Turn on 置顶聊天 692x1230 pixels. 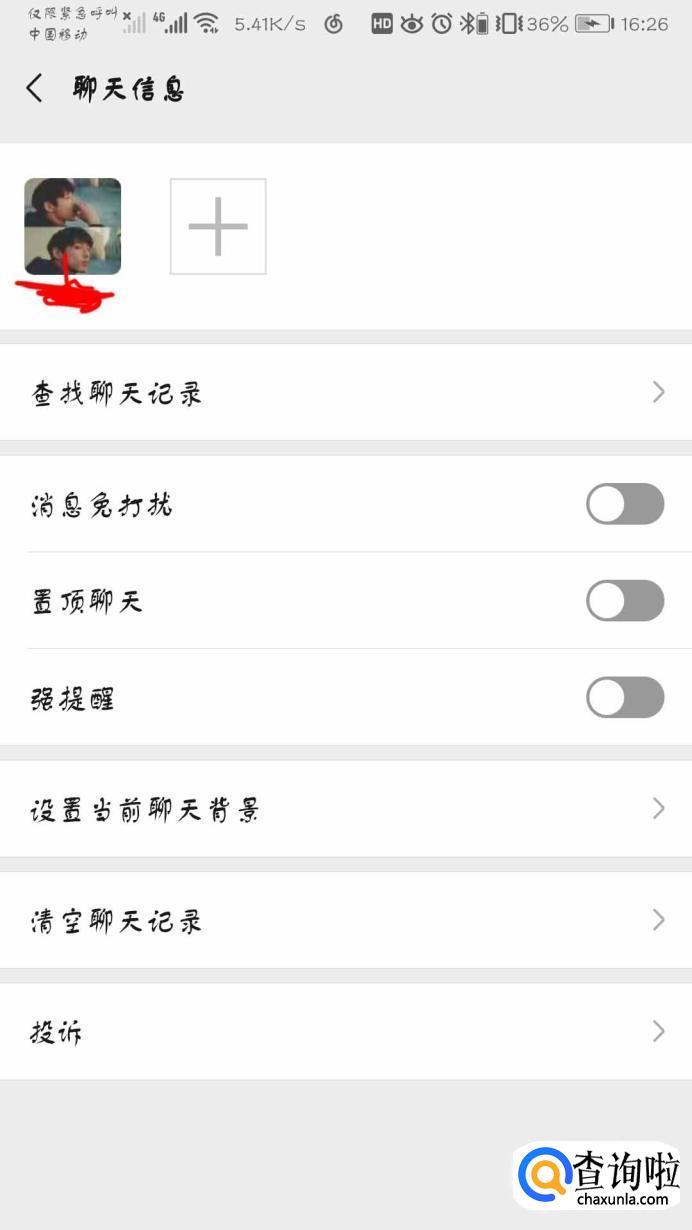point(624,601)
